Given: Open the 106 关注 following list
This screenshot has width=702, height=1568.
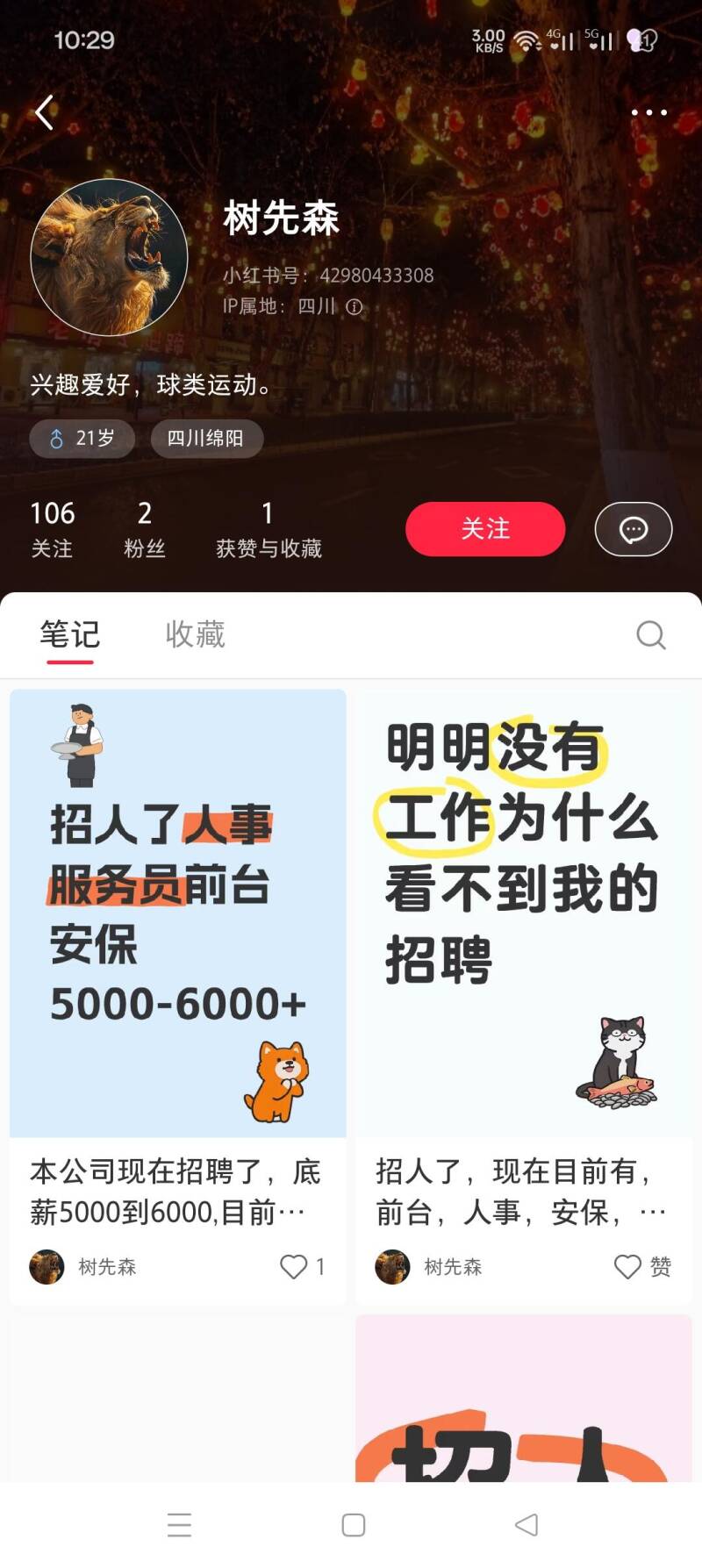Looking at the screenshot, I should pos(52,529).
